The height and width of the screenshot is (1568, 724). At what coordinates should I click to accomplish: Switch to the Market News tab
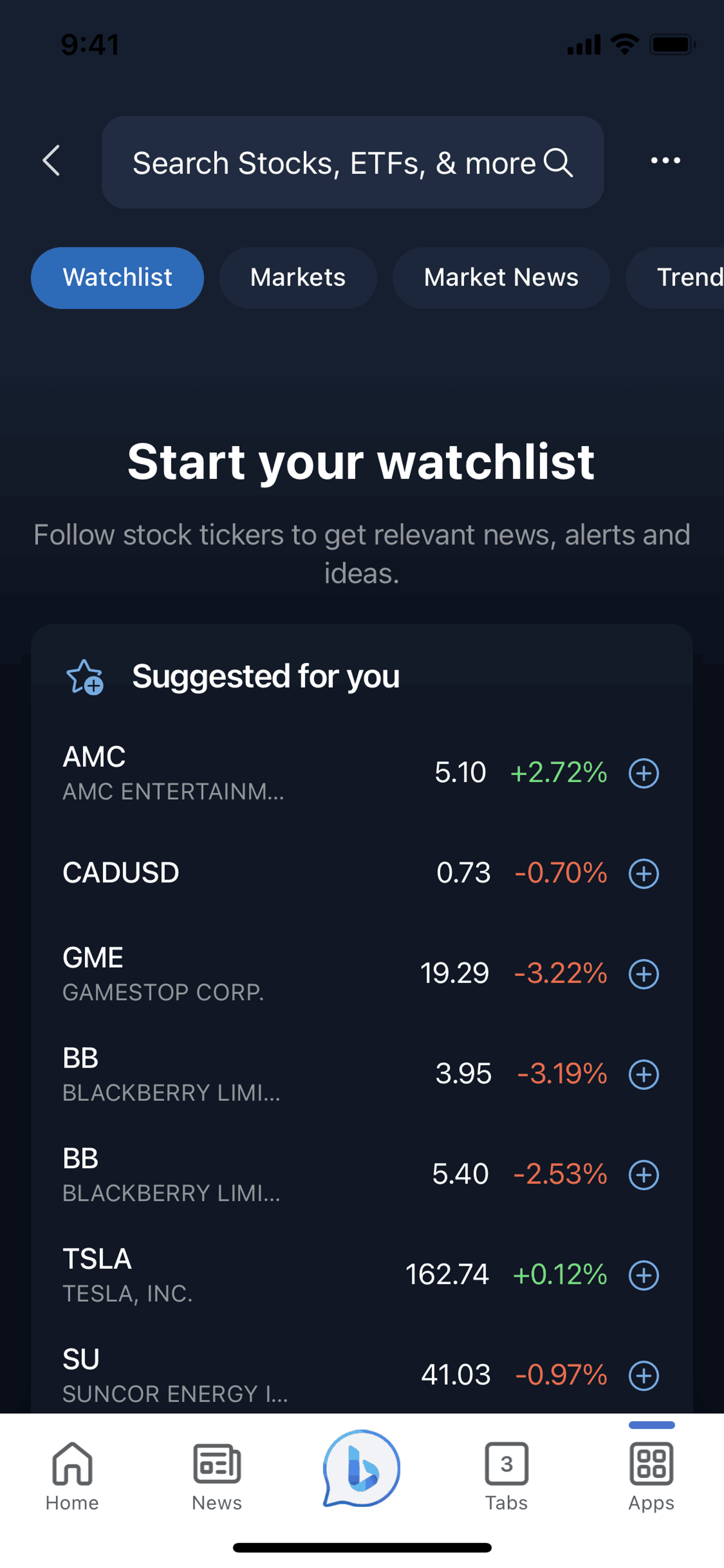[x=501, y=278]
